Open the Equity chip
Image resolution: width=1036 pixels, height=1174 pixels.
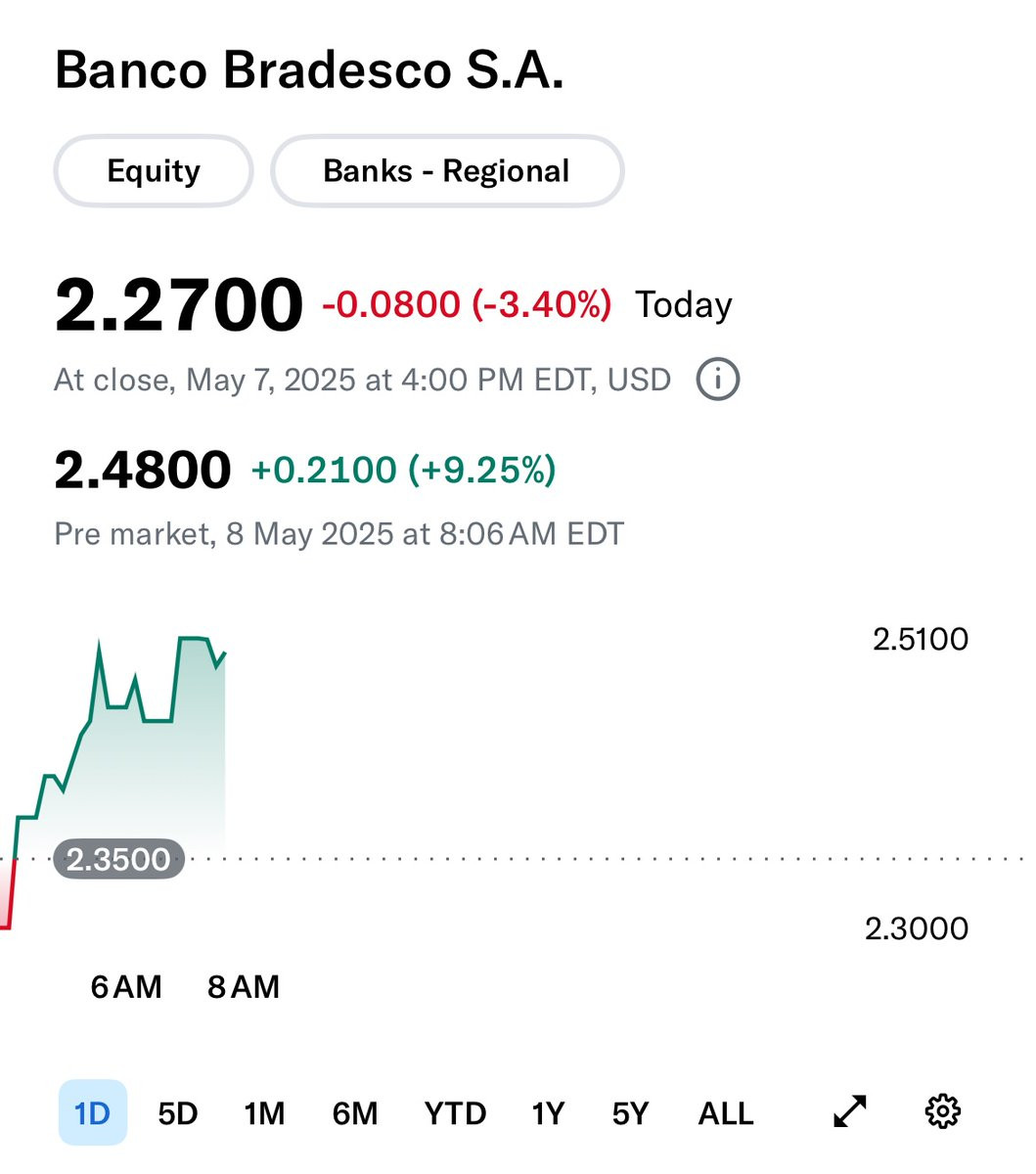[154, 171]
